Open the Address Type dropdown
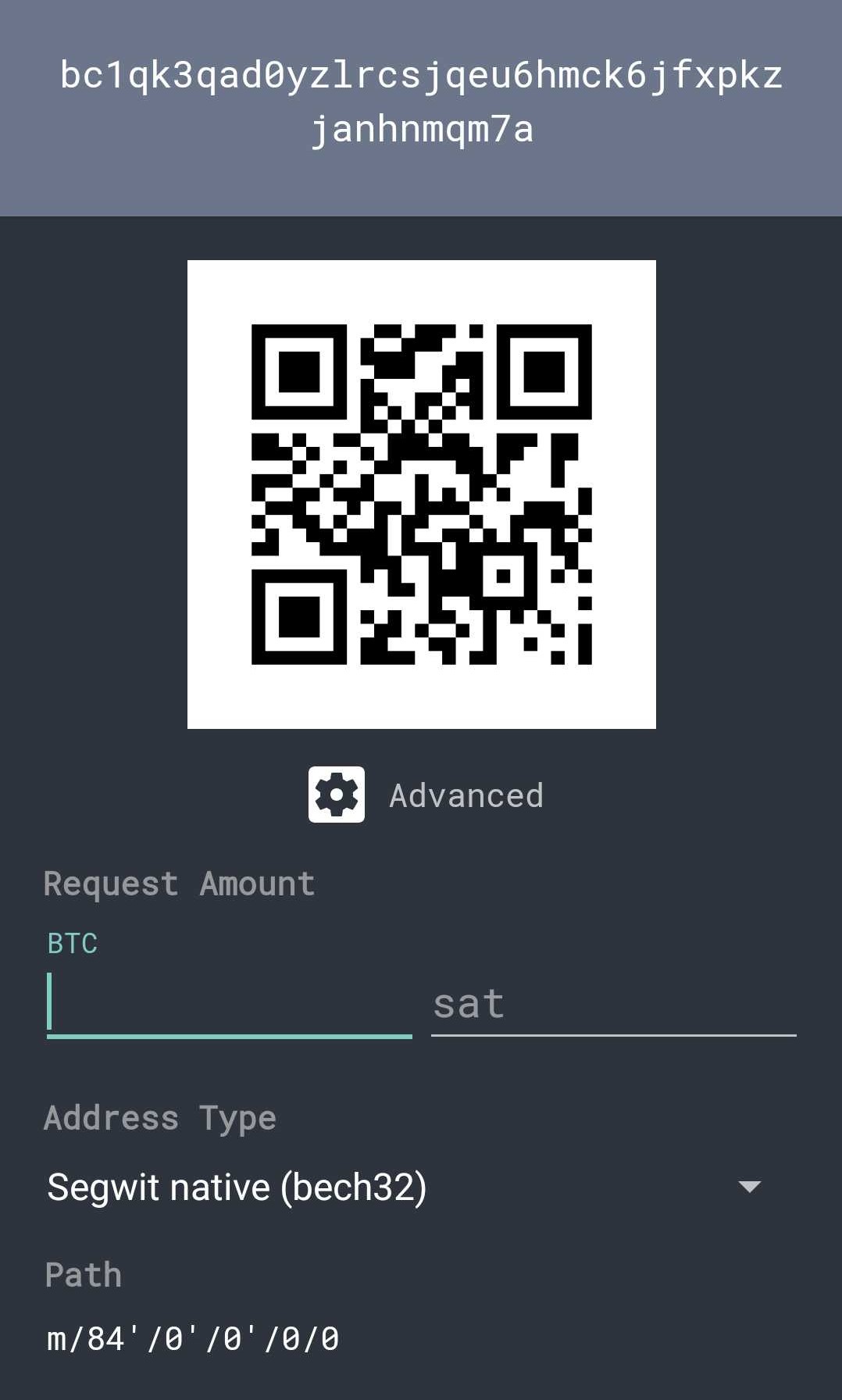 coord(406,1187)
